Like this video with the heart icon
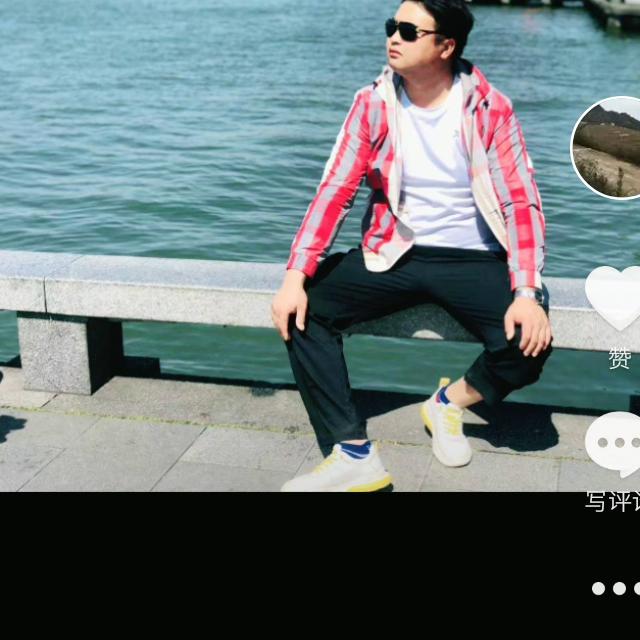This screenshot has height=640, width=640. 615,297
